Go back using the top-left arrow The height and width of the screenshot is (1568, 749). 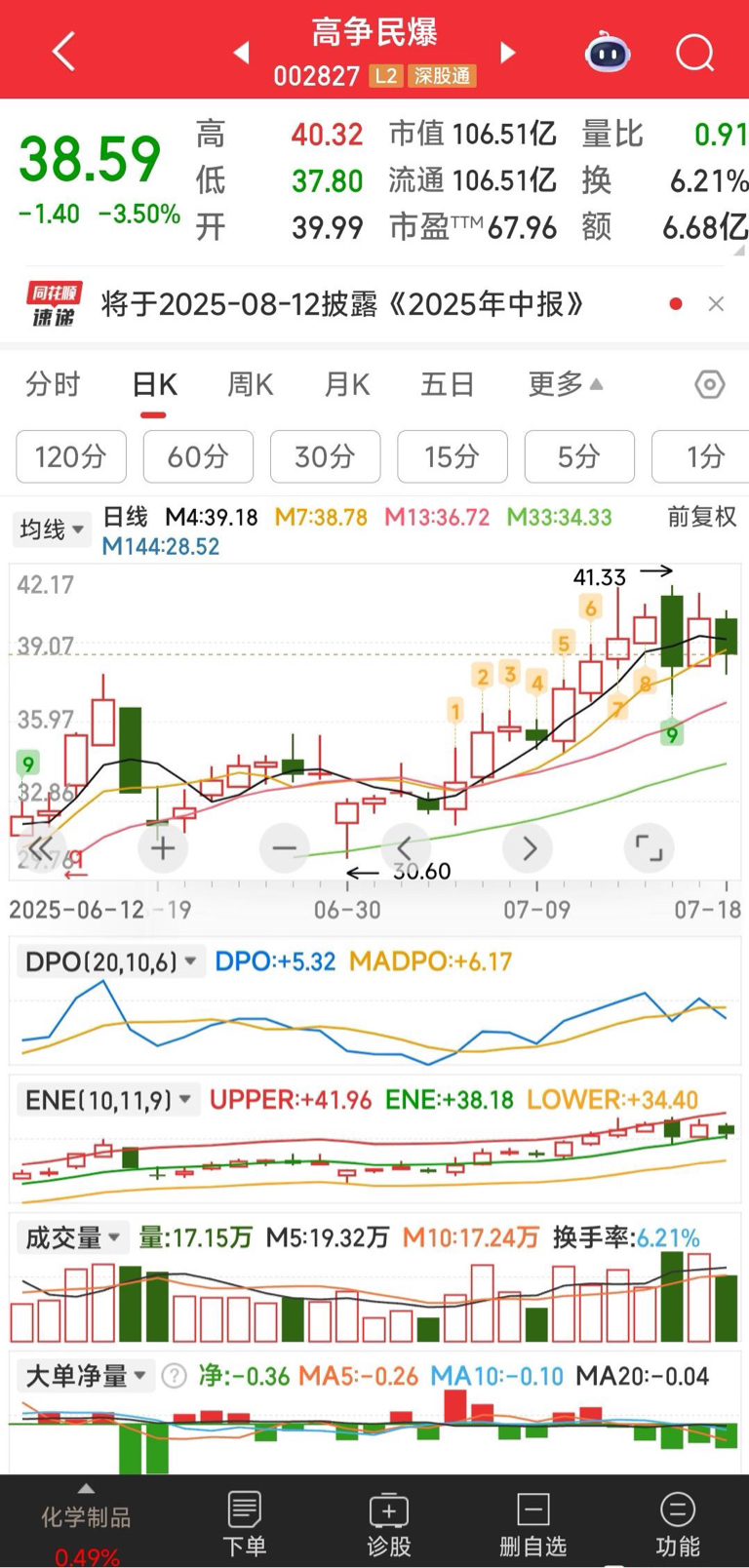(63, 51)
